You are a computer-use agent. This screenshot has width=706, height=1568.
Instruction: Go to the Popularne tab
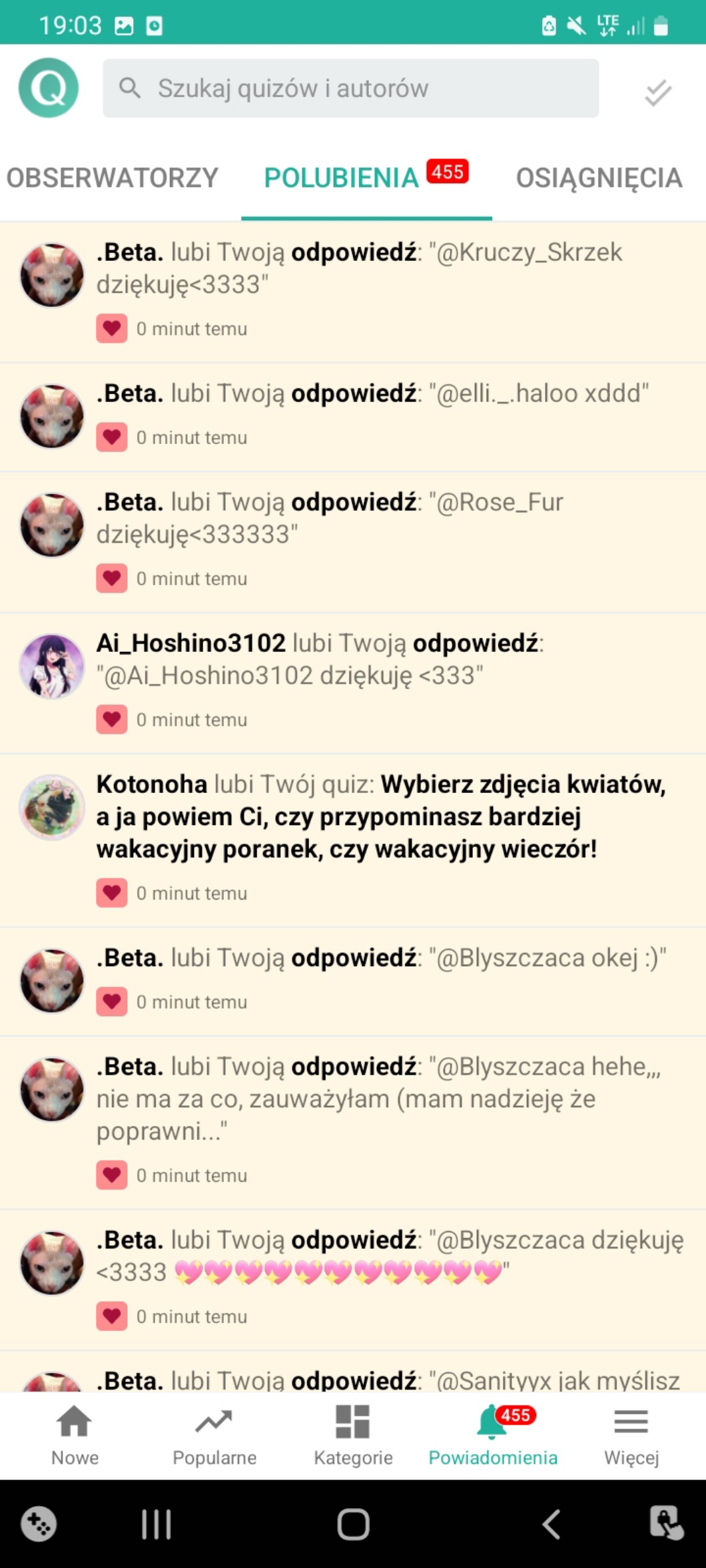[214, 1434]
